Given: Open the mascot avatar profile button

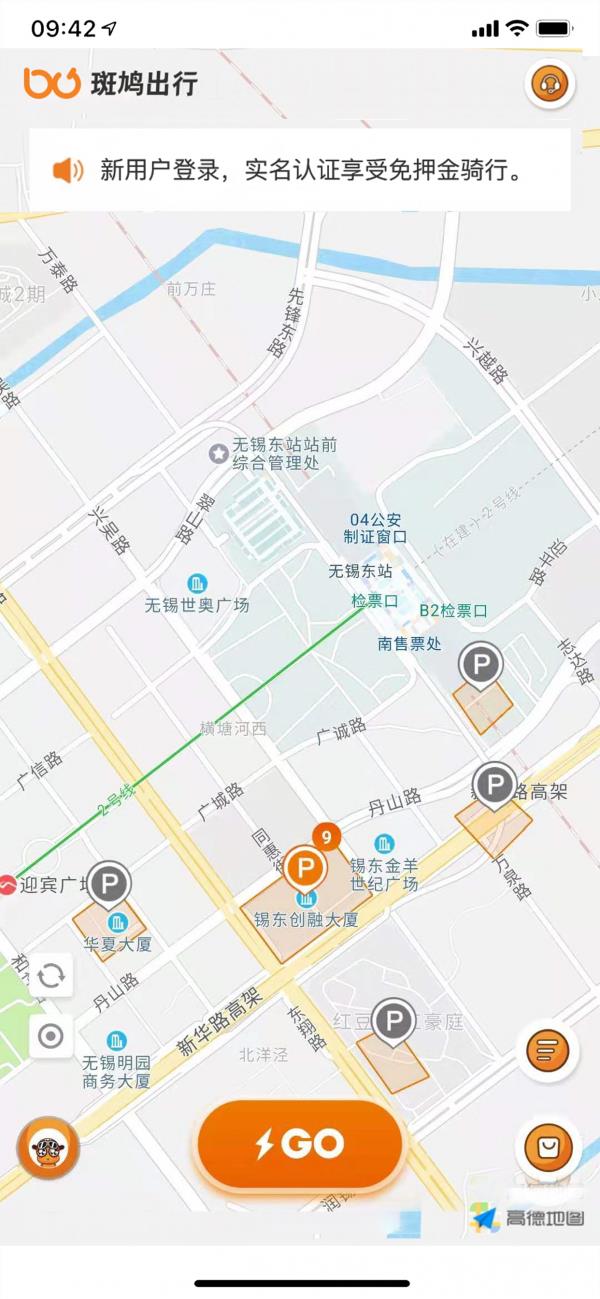Looking at the screenshot, I should click(48, 1148).
